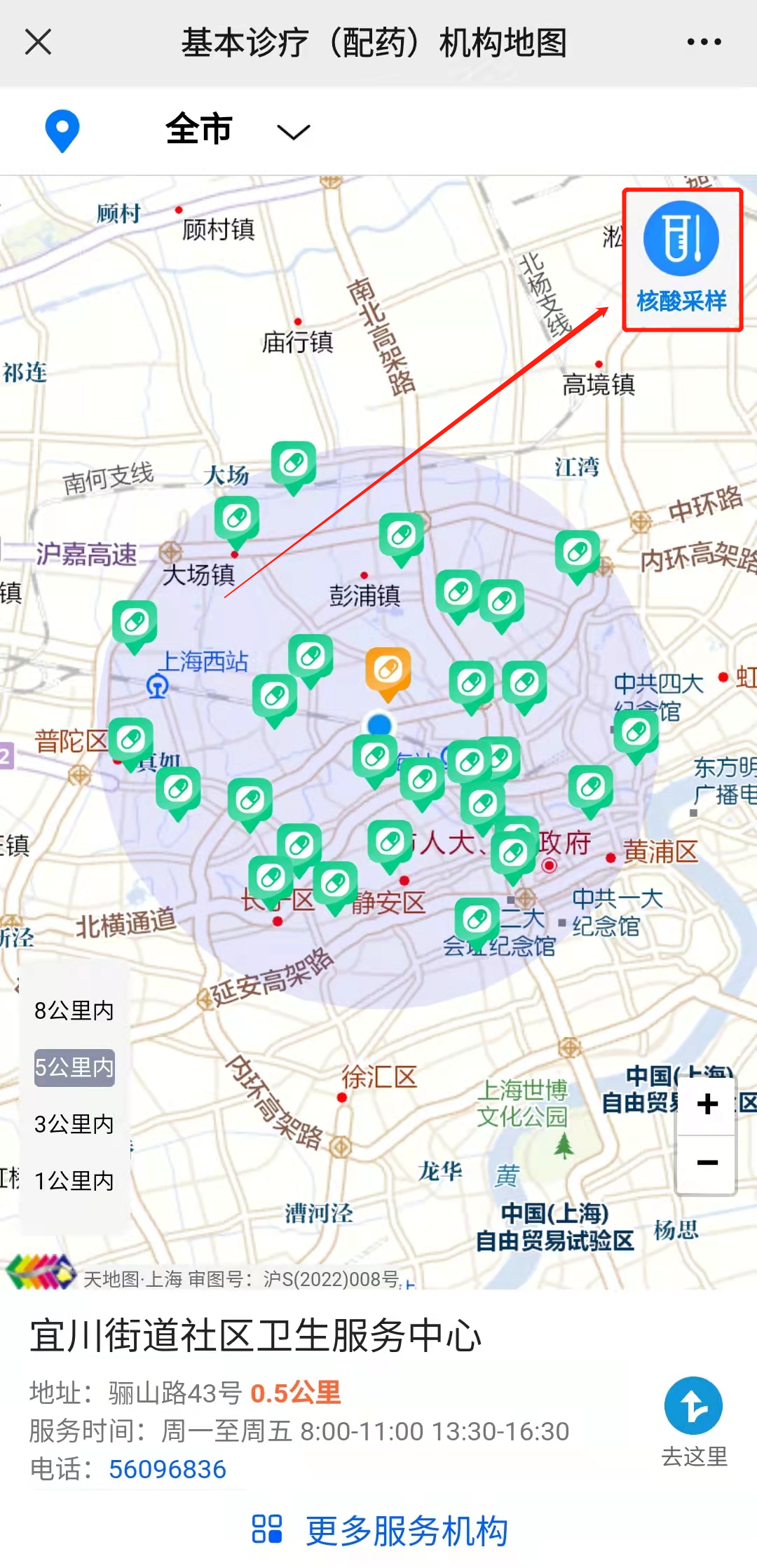Open the top-right more options menu
This screenshot has width=757, height=1568.
pos(702,40)
